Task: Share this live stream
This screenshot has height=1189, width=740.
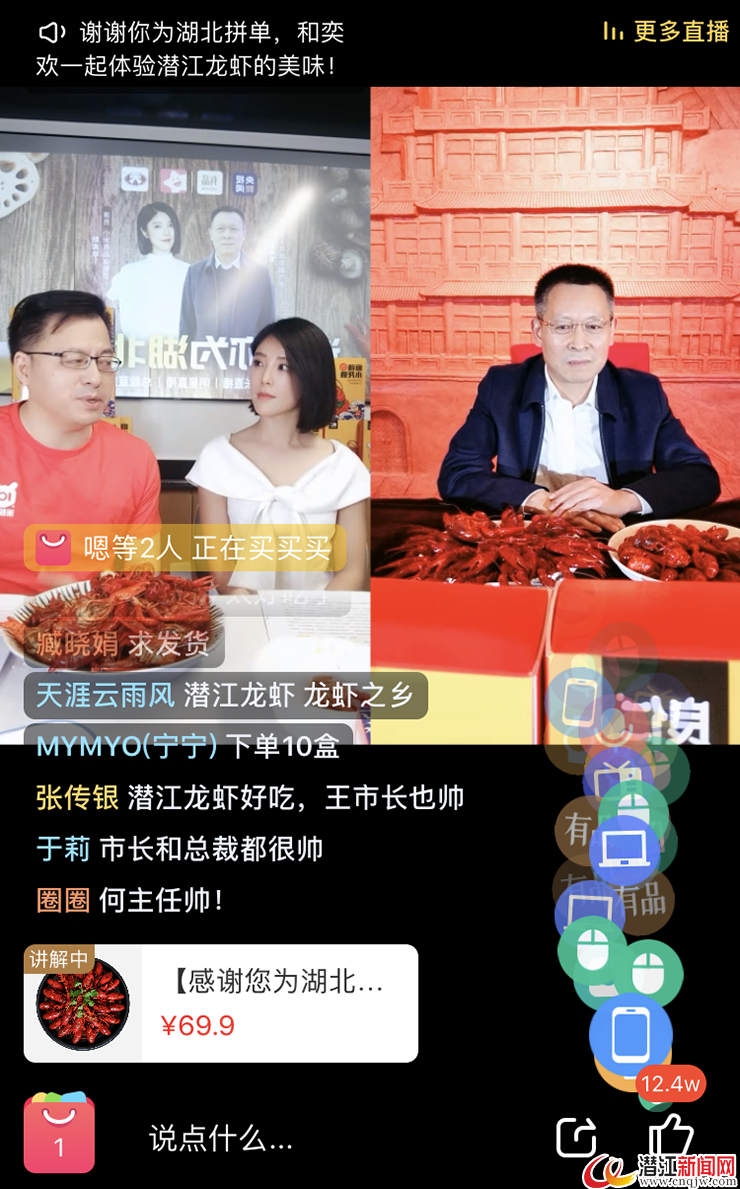Action: tap(576, 1137)
